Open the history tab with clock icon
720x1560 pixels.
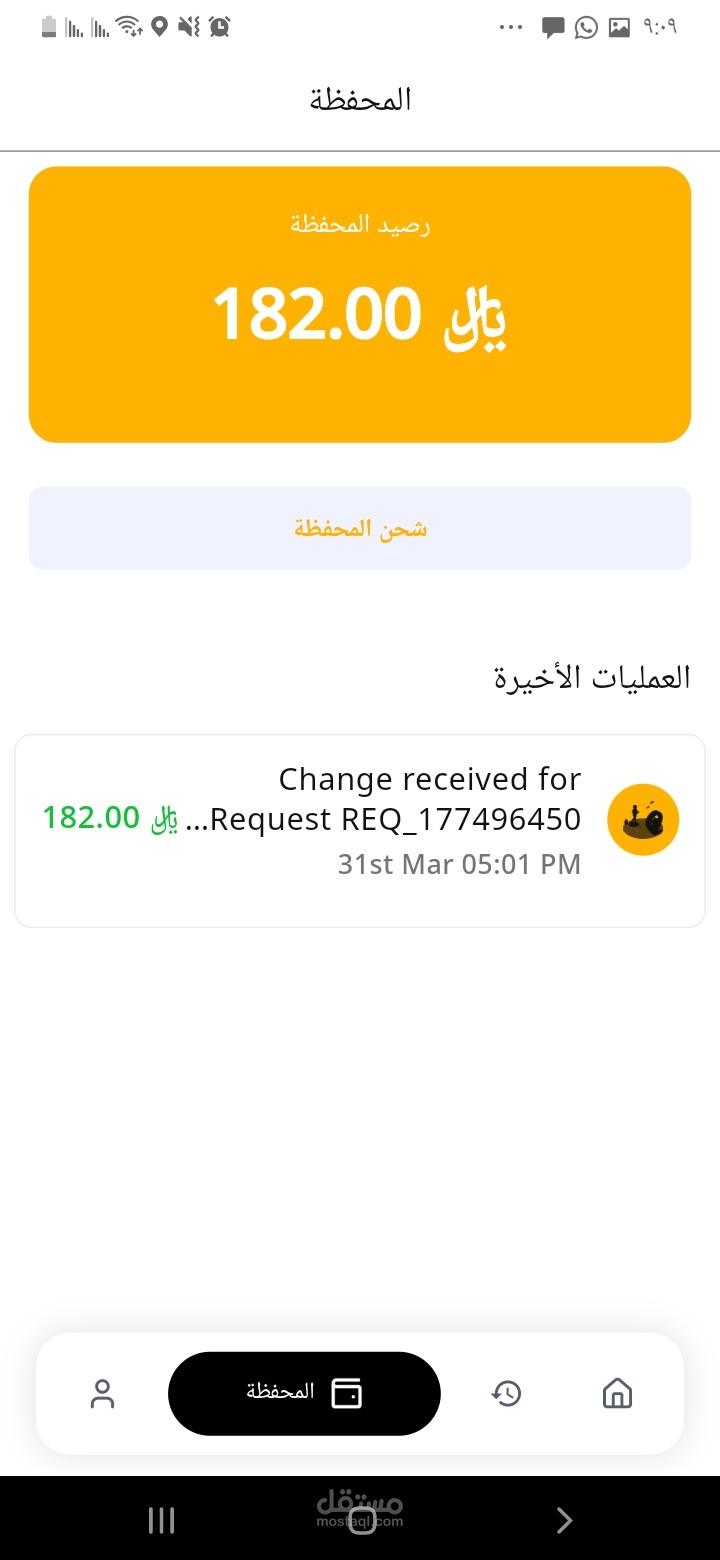pyautogui.click(x=507, y=1393)
